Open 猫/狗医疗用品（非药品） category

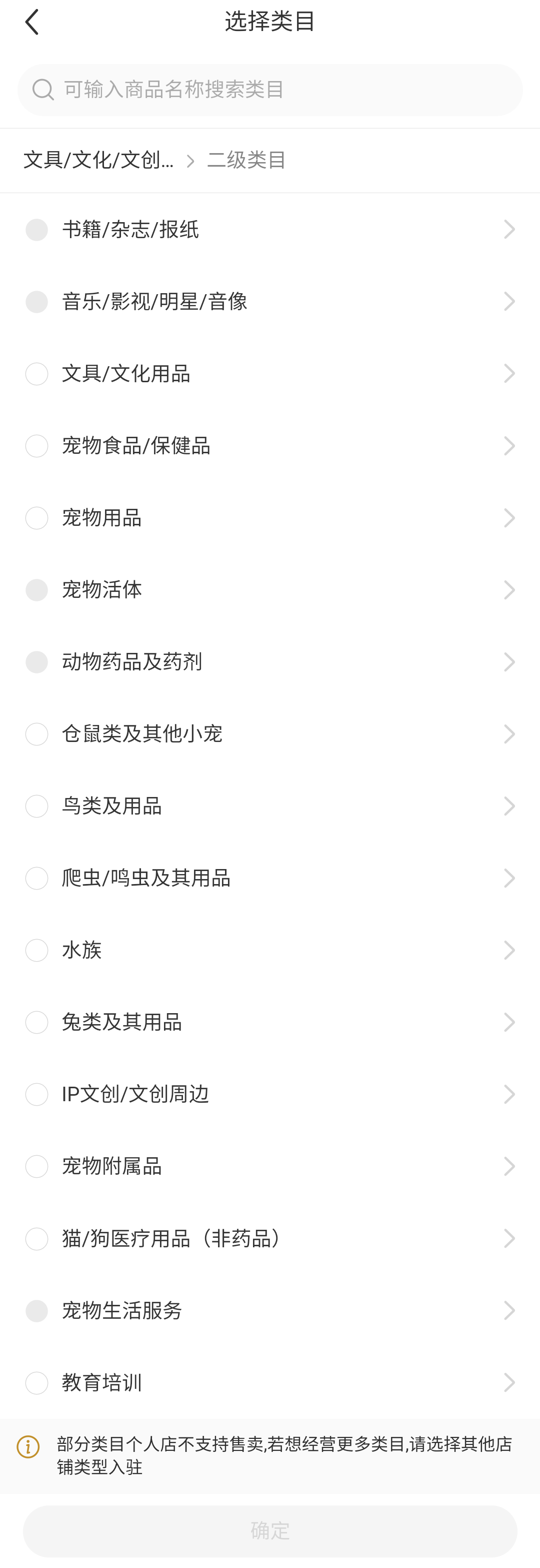pos(270,1239)
